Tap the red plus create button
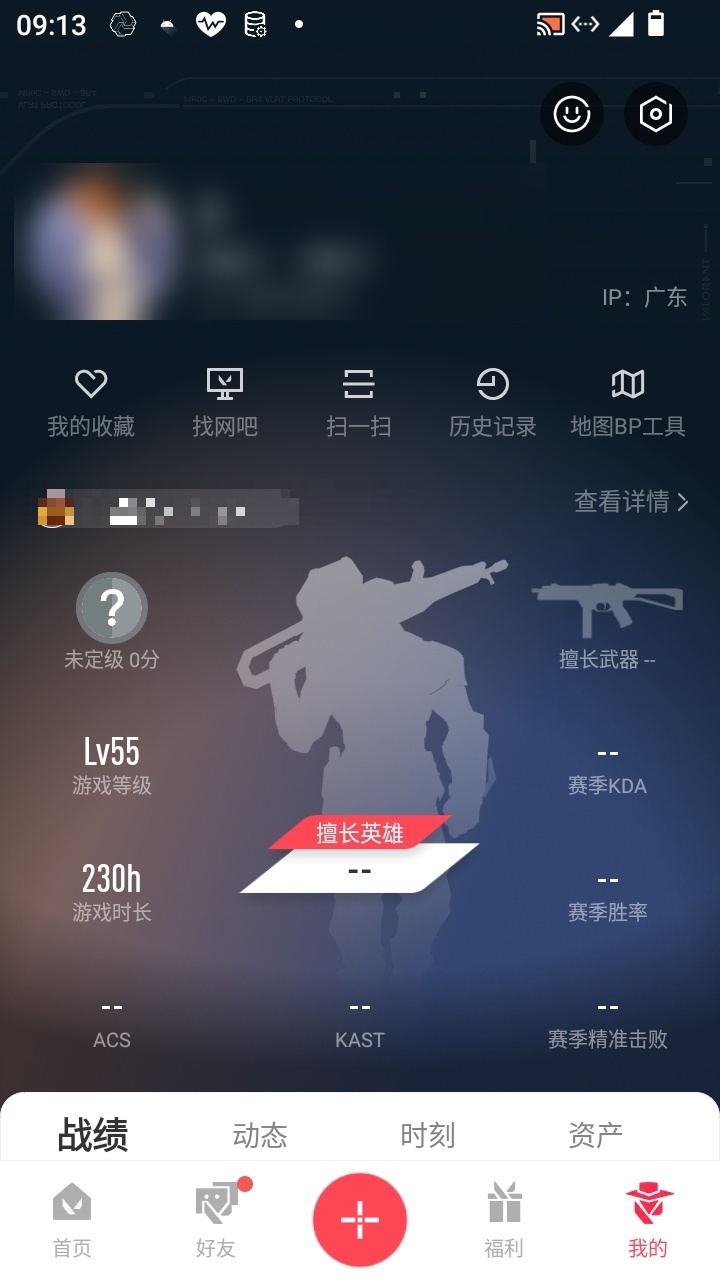This screenshot has height=1280, width=720. tap(360, 1220)
